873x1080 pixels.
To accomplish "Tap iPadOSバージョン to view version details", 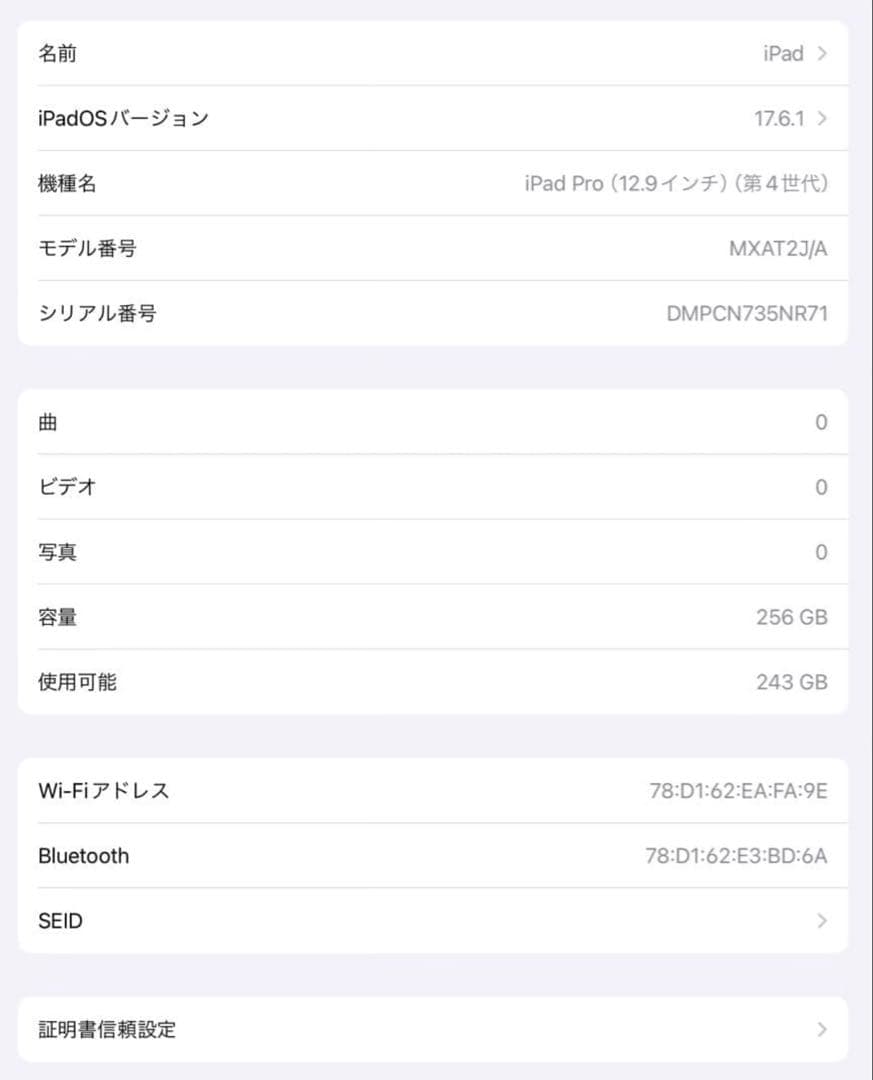I will pos(436,118).
